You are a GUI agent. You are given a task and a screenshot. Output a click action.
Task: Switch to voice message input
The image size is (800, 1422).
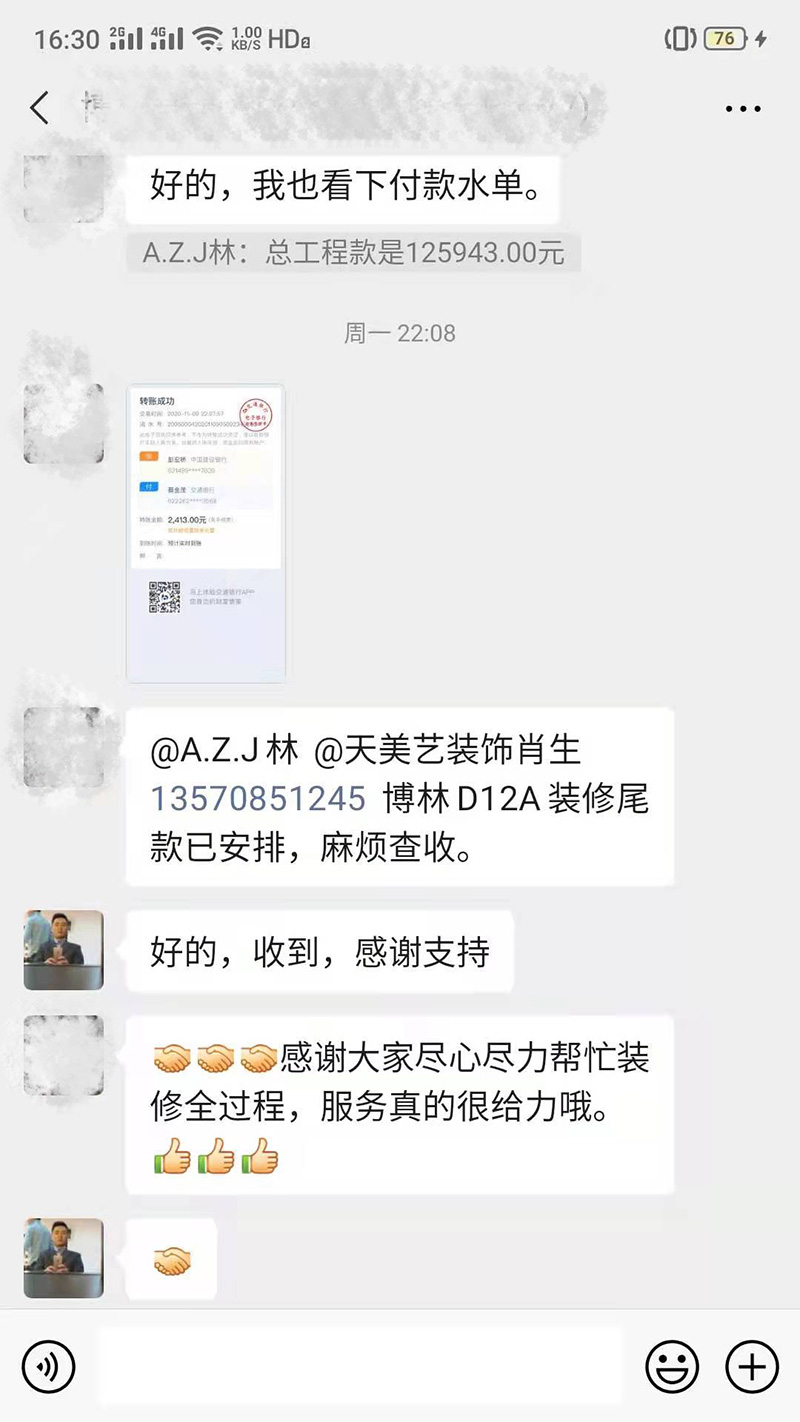[x=46, y=1365]
